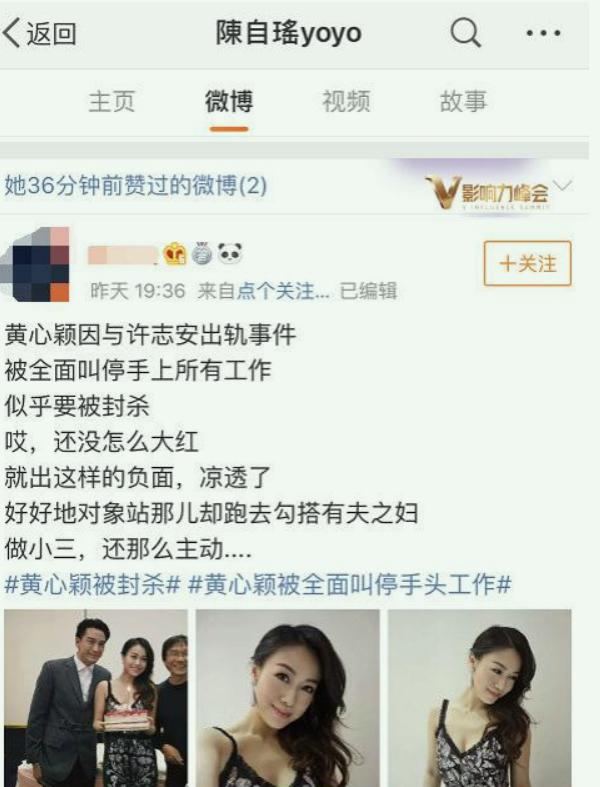The height and width of the screenshot is (787, 600).
Task: Open the post author's avatar
Action: (x=35, y=264)
